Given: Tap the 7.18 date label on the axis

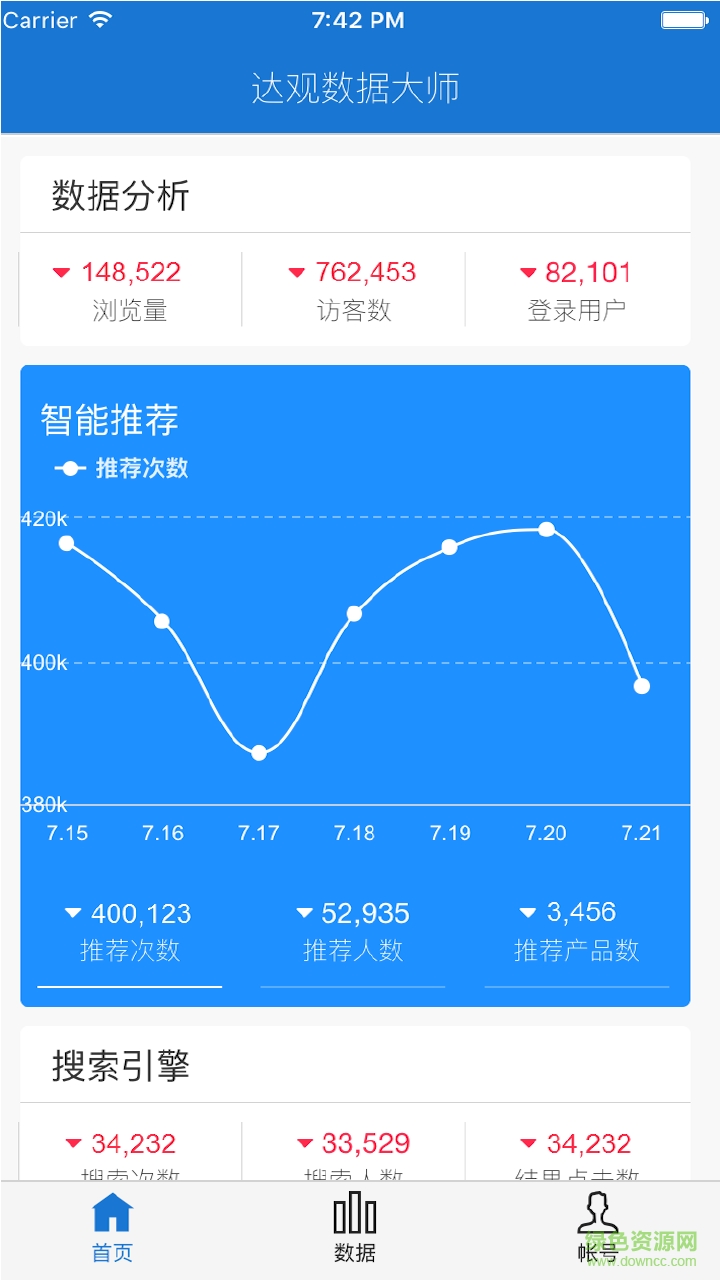Looking at the screenshot, I should point(355,832).
